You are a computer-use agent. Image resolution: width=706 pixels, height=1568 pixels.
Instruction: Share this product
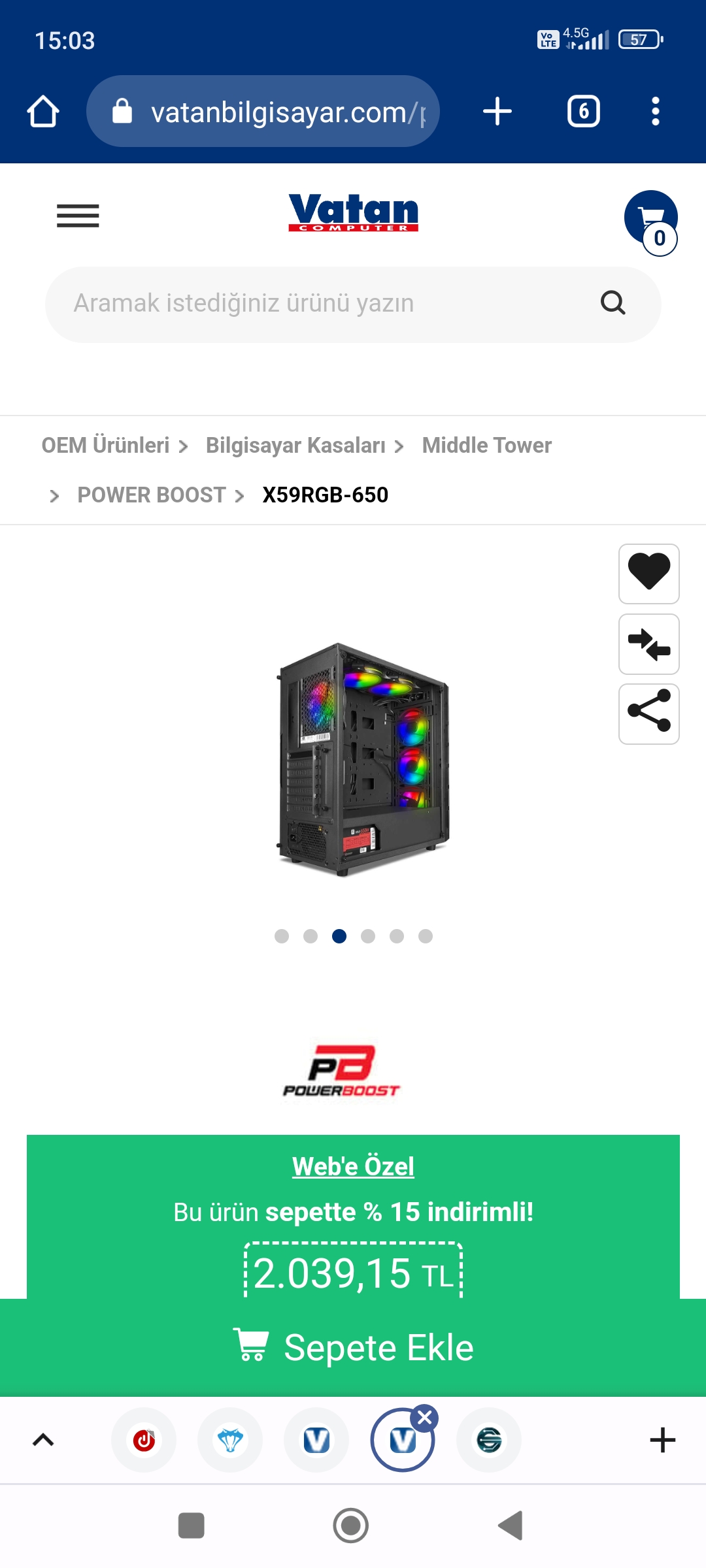[x=648, y=714]
